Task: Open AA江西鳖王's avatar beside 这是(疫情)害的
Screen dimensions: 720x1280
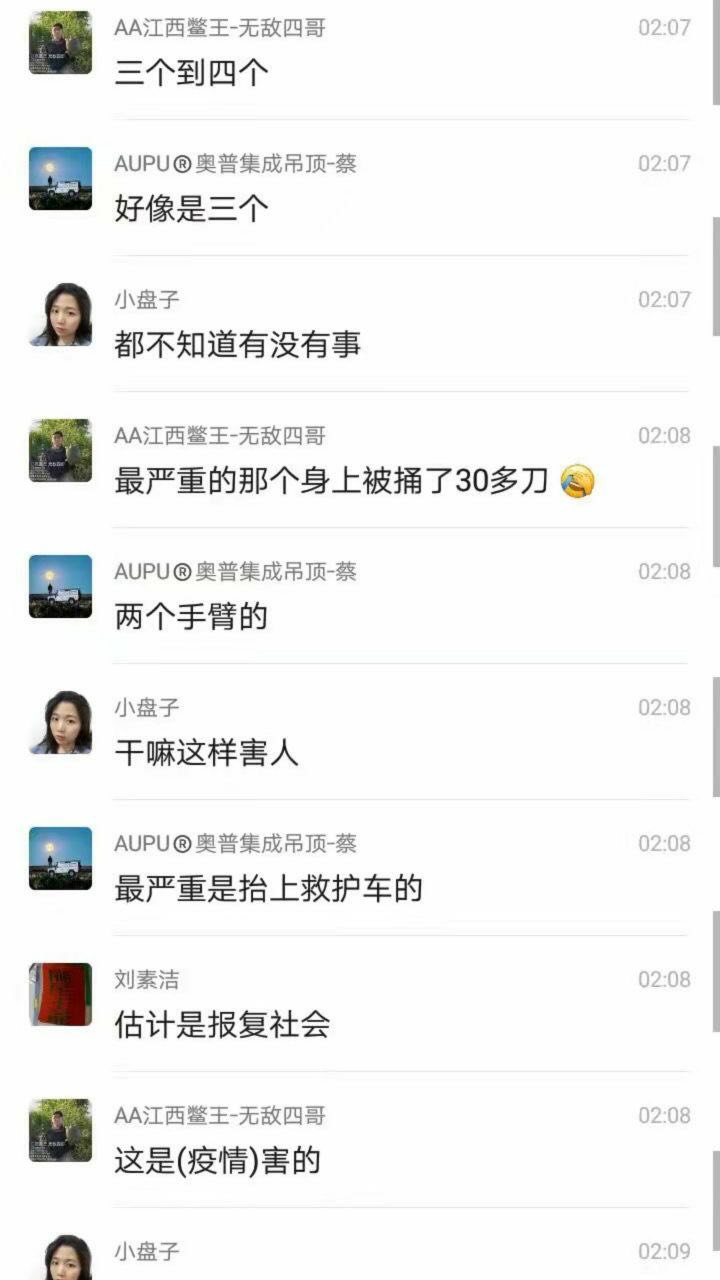Action: click(x=61, y=1130)
